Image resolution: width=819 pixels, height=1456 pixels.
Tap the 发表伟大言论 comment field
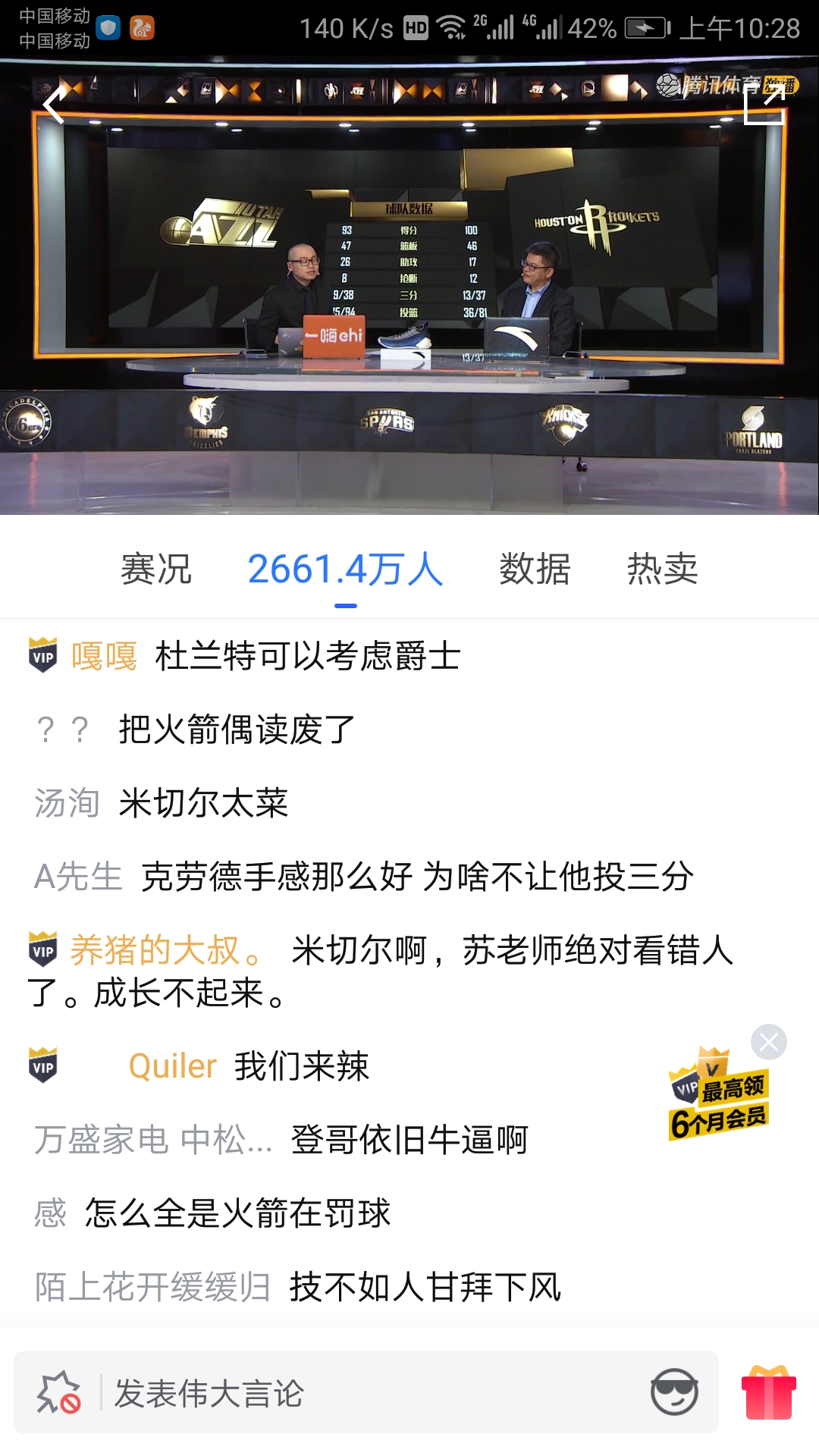pyautogui.click(x=364, y=1393)
